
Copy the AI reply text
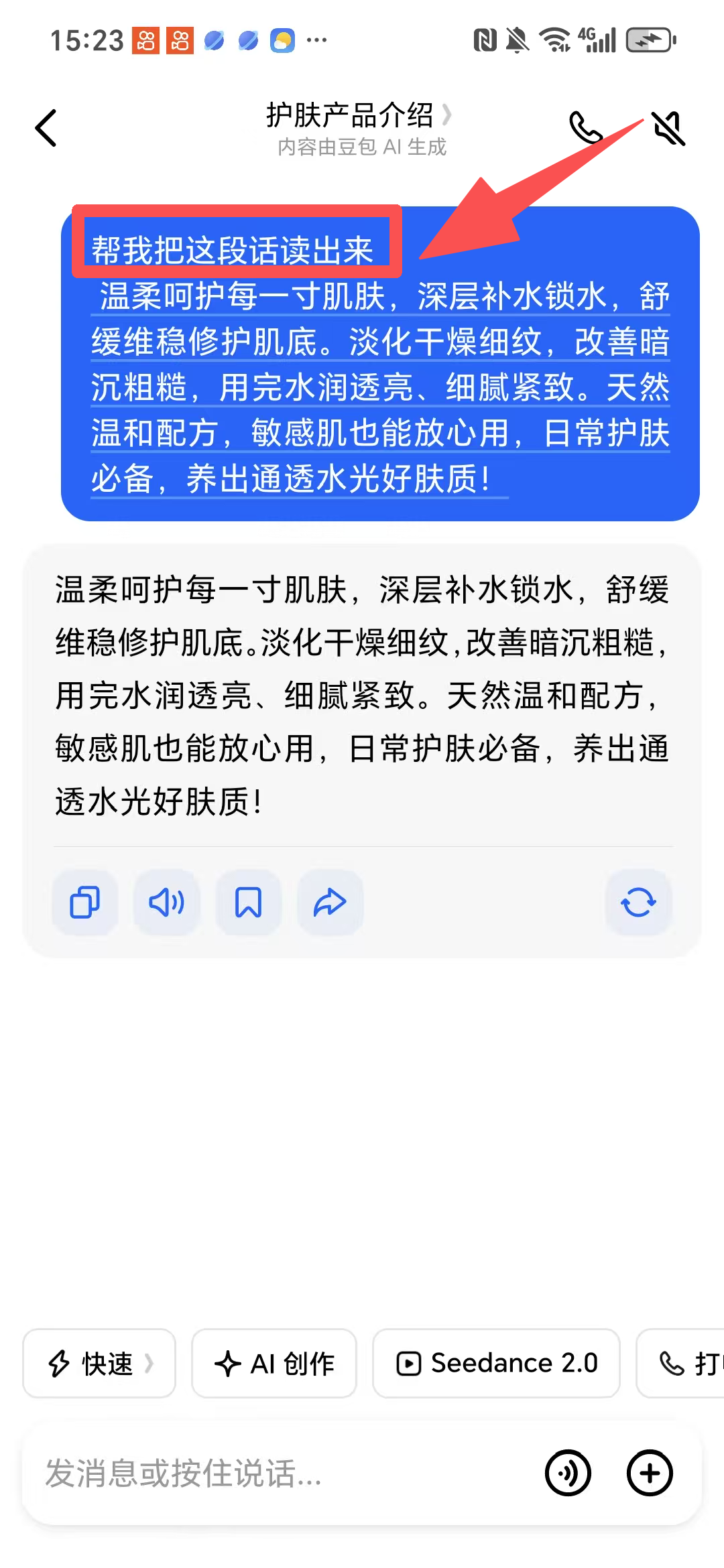pos(85,902)
